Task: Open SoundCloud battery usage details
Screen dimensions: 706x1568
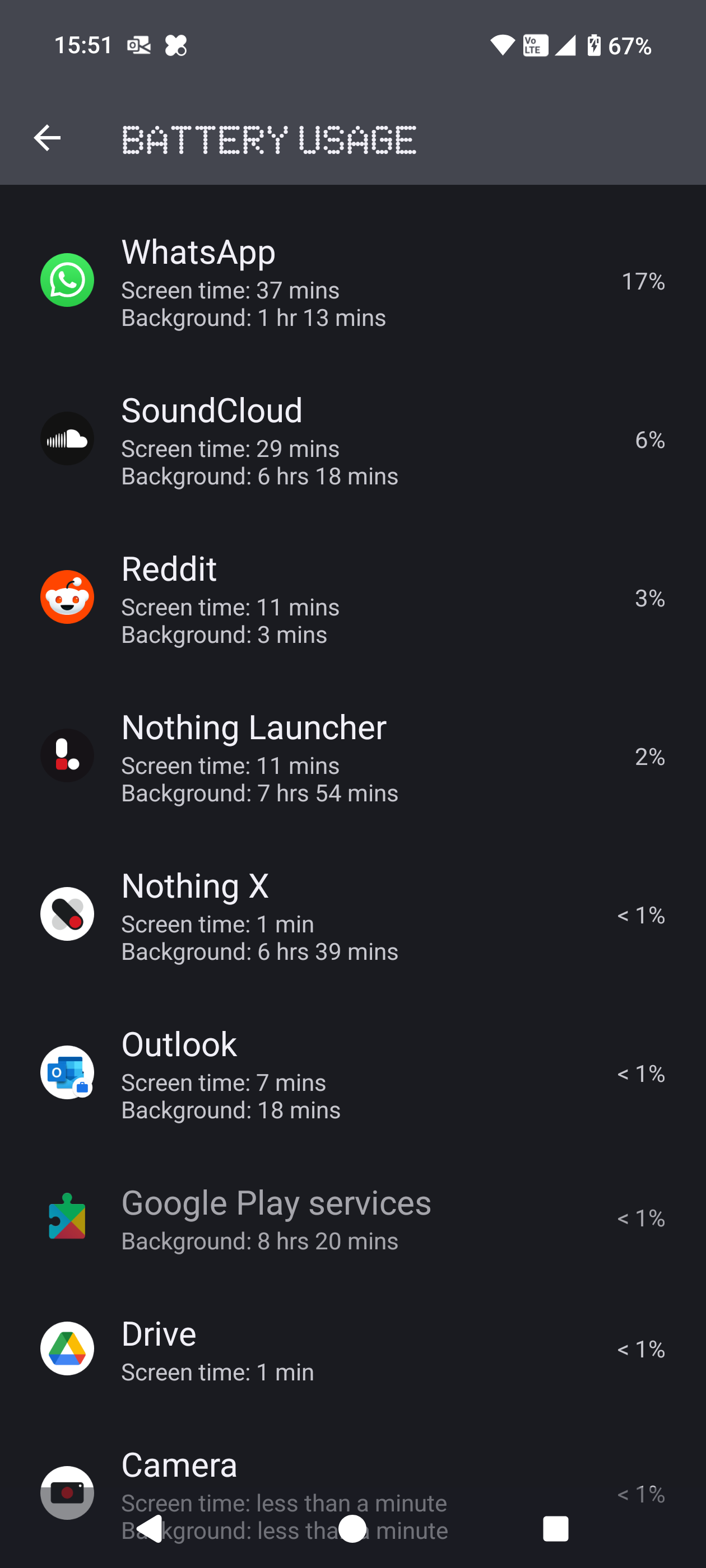Action: coord(352,440)
